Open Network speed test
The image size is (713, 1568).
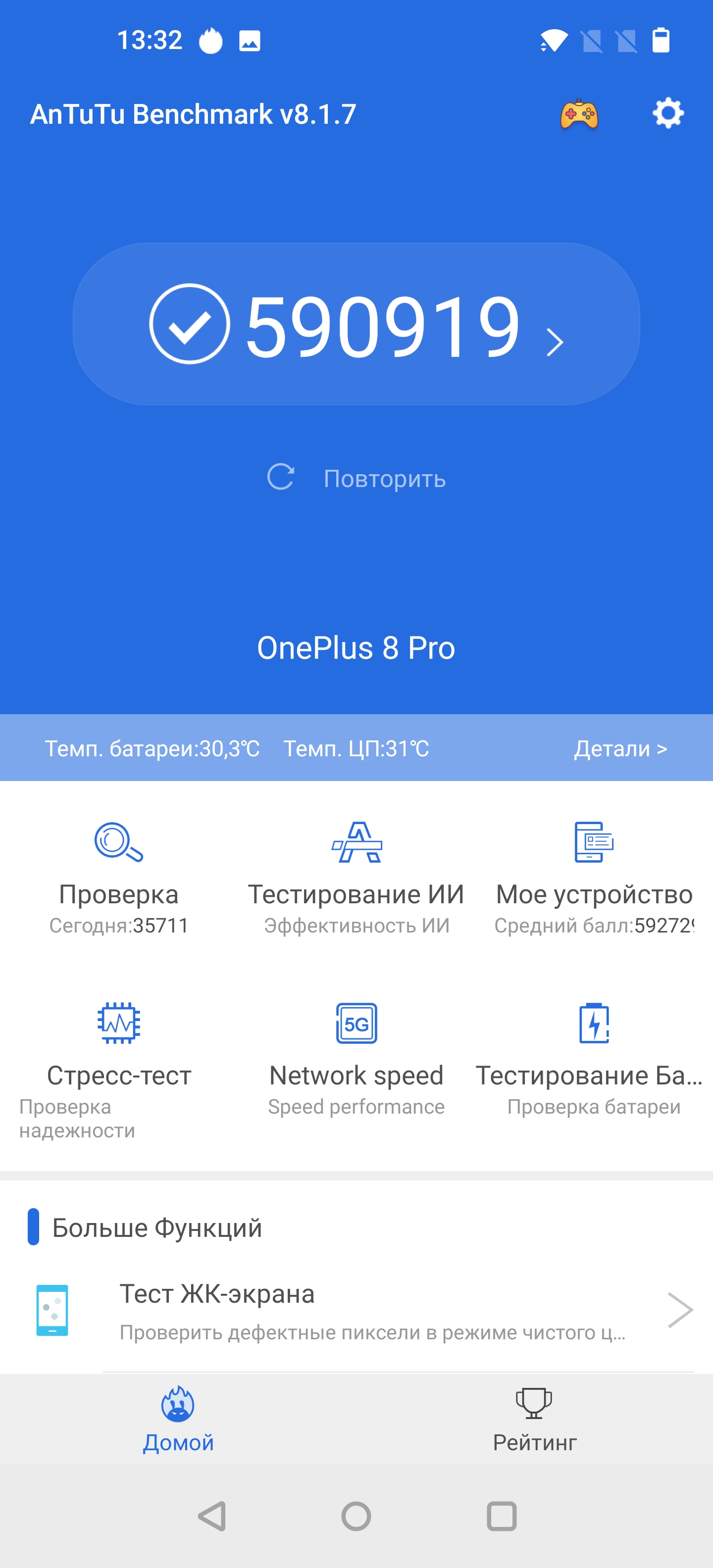tap(356, 1059)
